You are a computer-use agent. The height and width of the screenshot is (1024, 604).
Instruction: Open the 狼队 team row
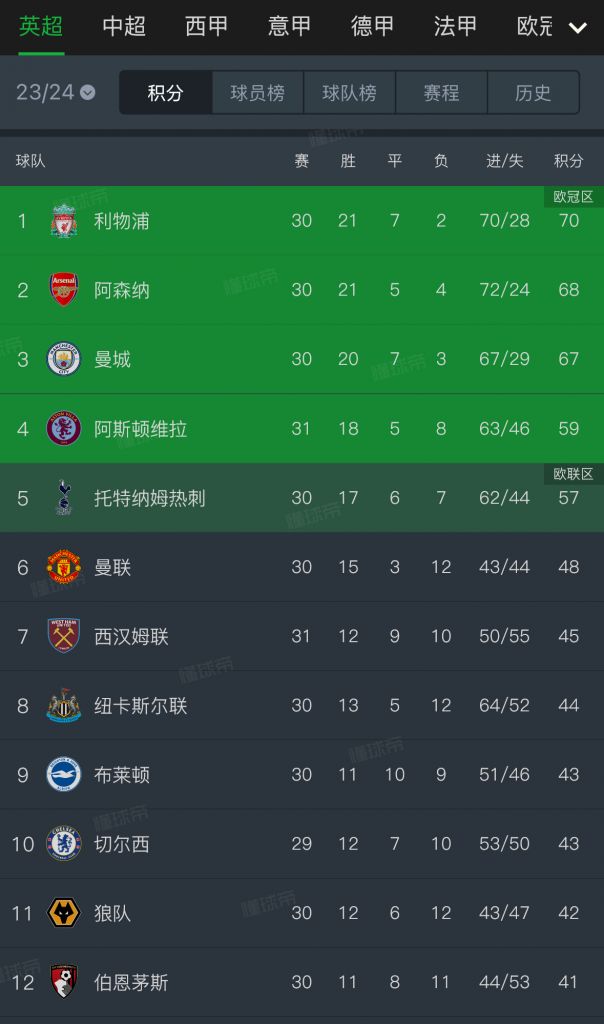302,913
